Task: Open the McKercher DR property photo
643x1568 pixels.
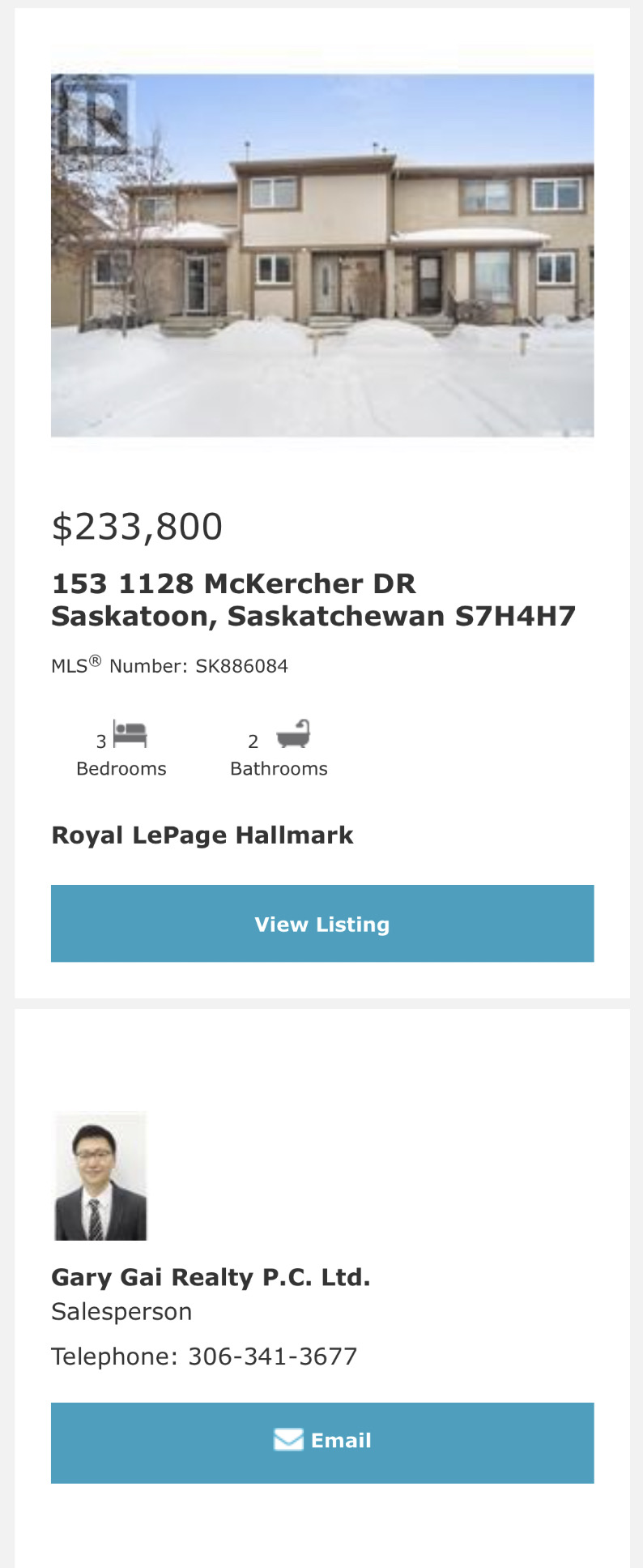Action: click(x=321, y=255)
